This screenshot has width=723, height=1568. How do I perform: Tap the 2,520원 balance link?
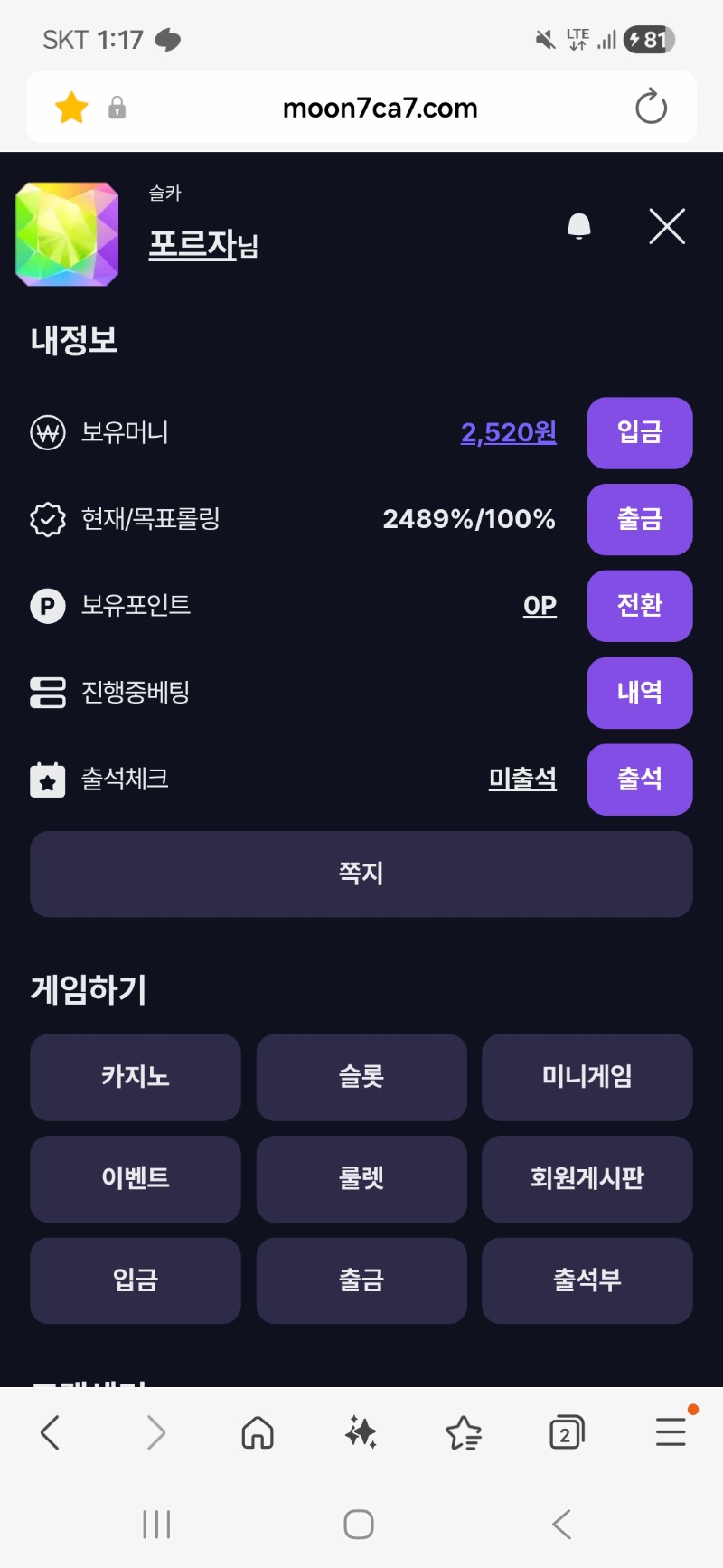click(x=508, y=432)
